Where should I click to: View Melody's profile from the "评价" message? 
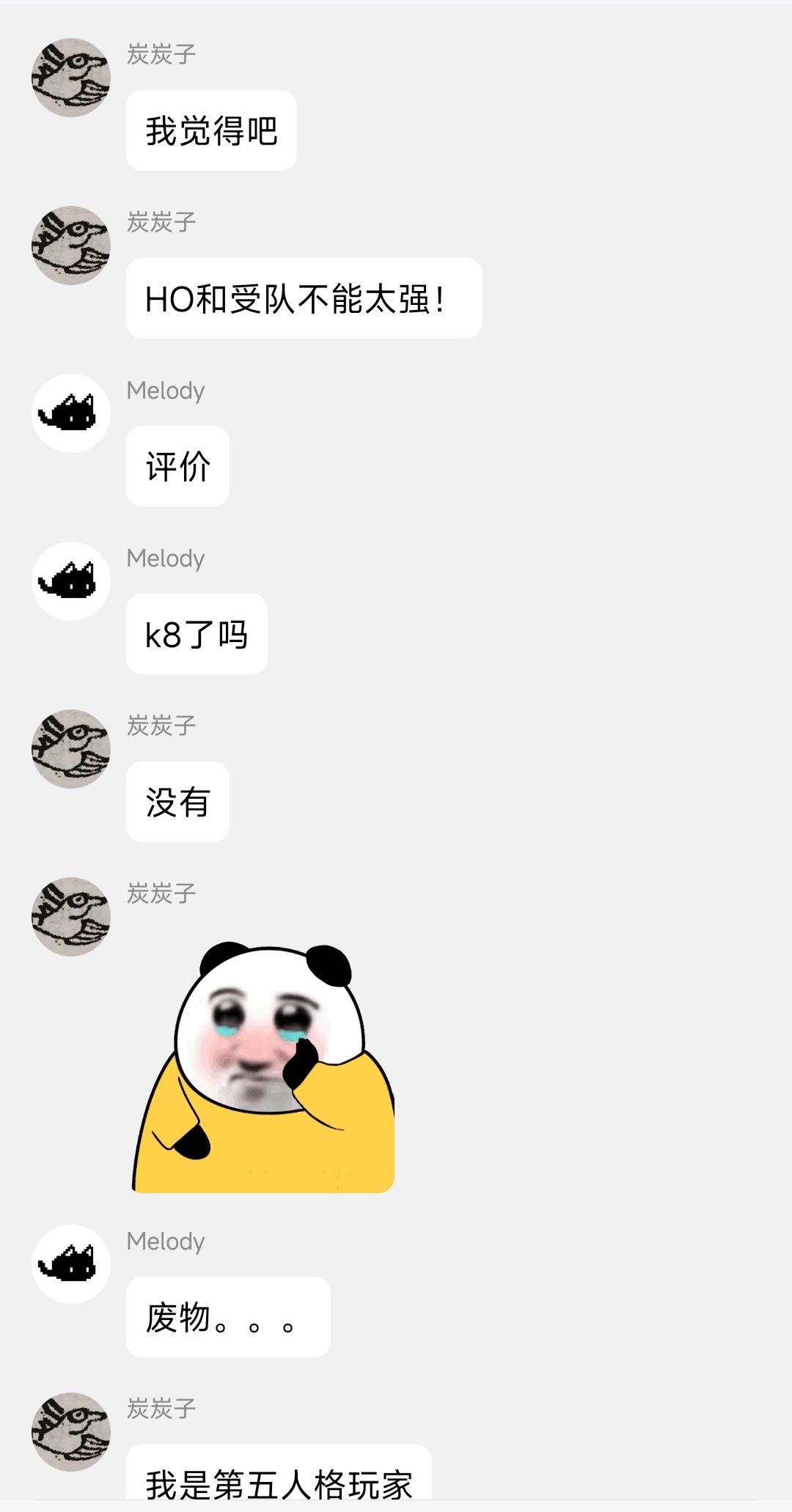[71, 413]
